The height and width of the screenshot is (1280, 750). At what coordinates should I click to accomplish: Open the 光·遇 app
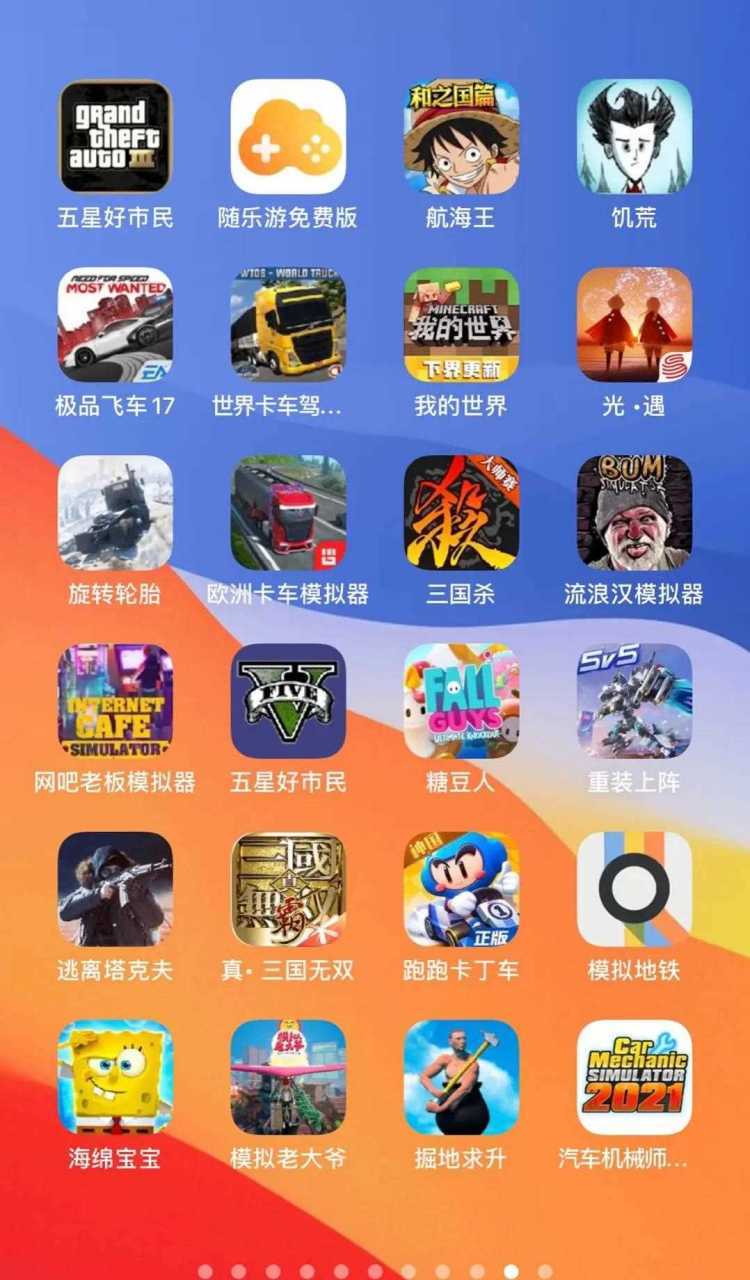click(634, 325)
